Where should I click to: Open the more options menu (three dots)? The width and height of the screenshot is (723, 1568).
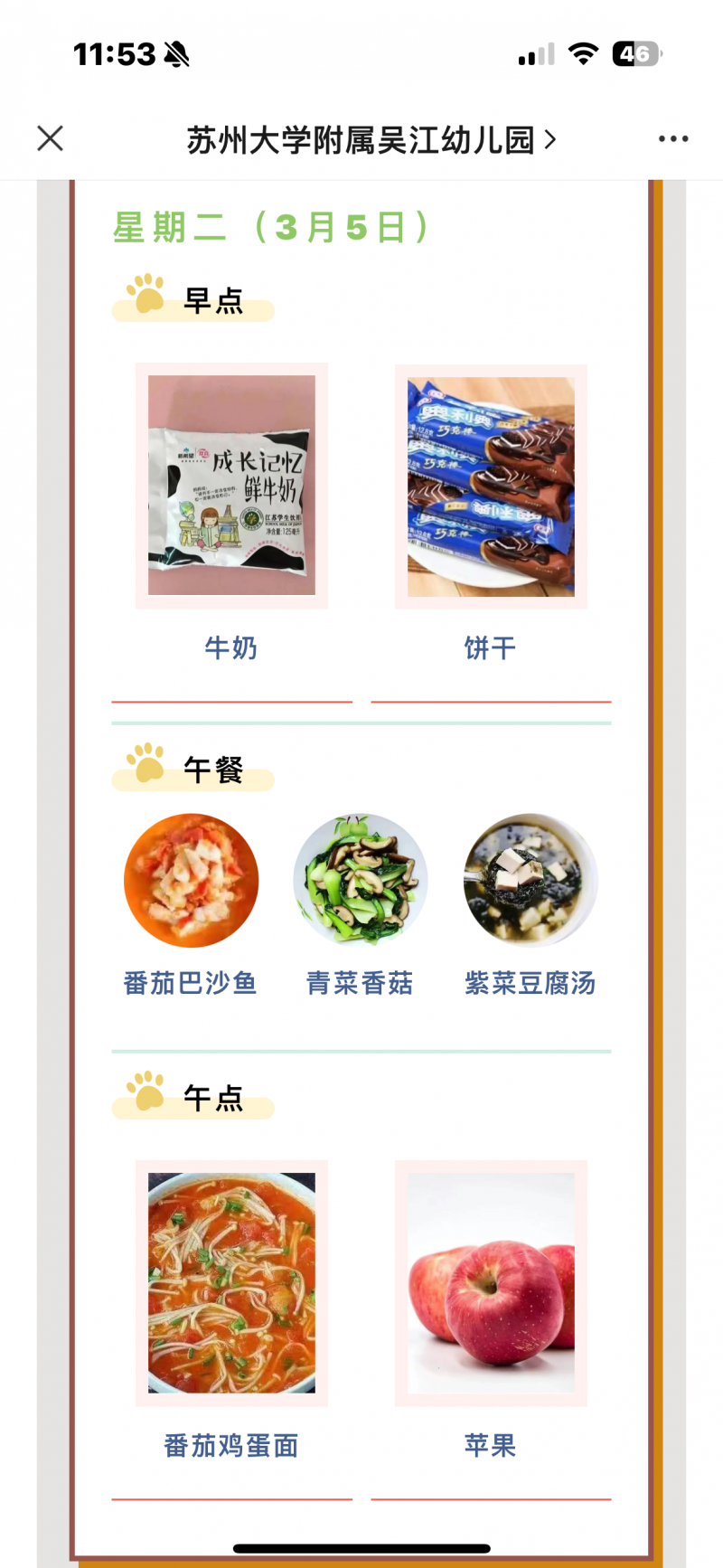coord(673,138)
